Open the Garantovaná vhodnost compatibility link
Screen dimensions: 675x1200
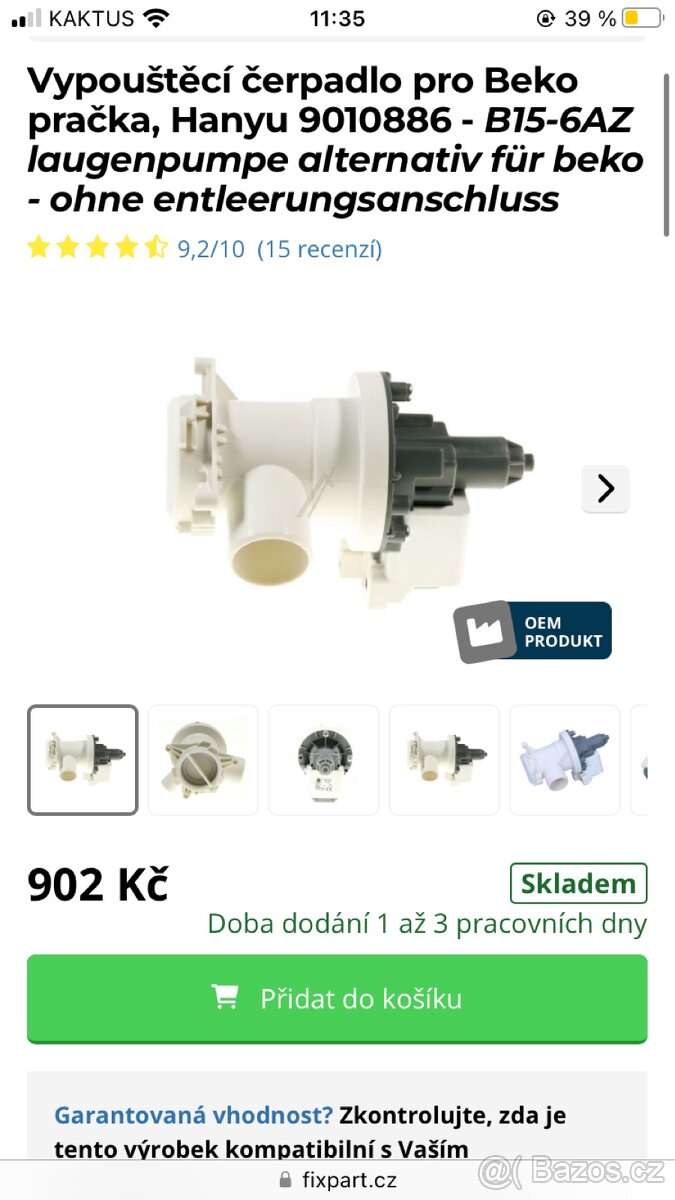pyautogui.click(x=194, y=1115)
